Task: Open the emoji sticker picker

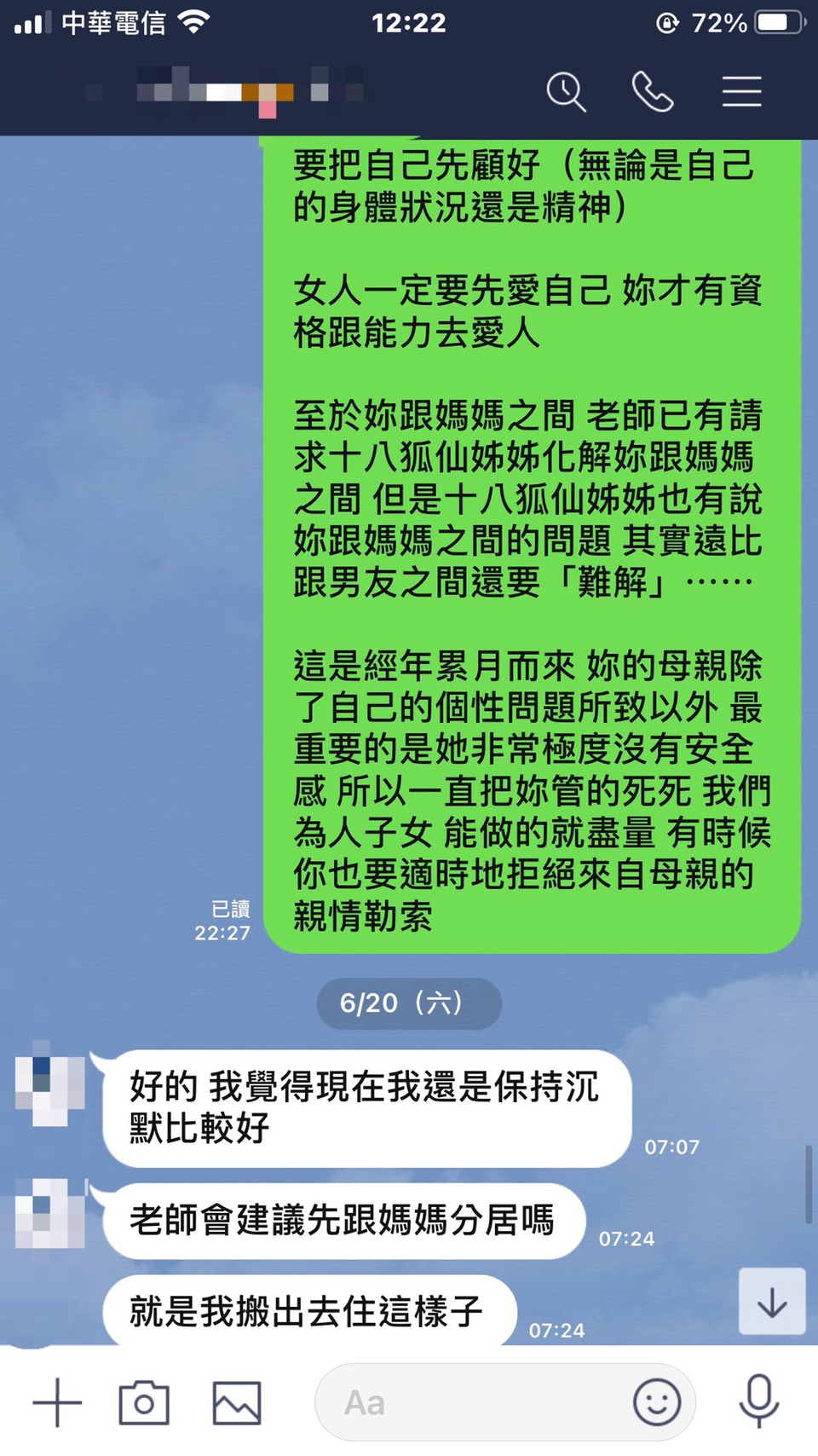Action: (x=657, y=1402)
